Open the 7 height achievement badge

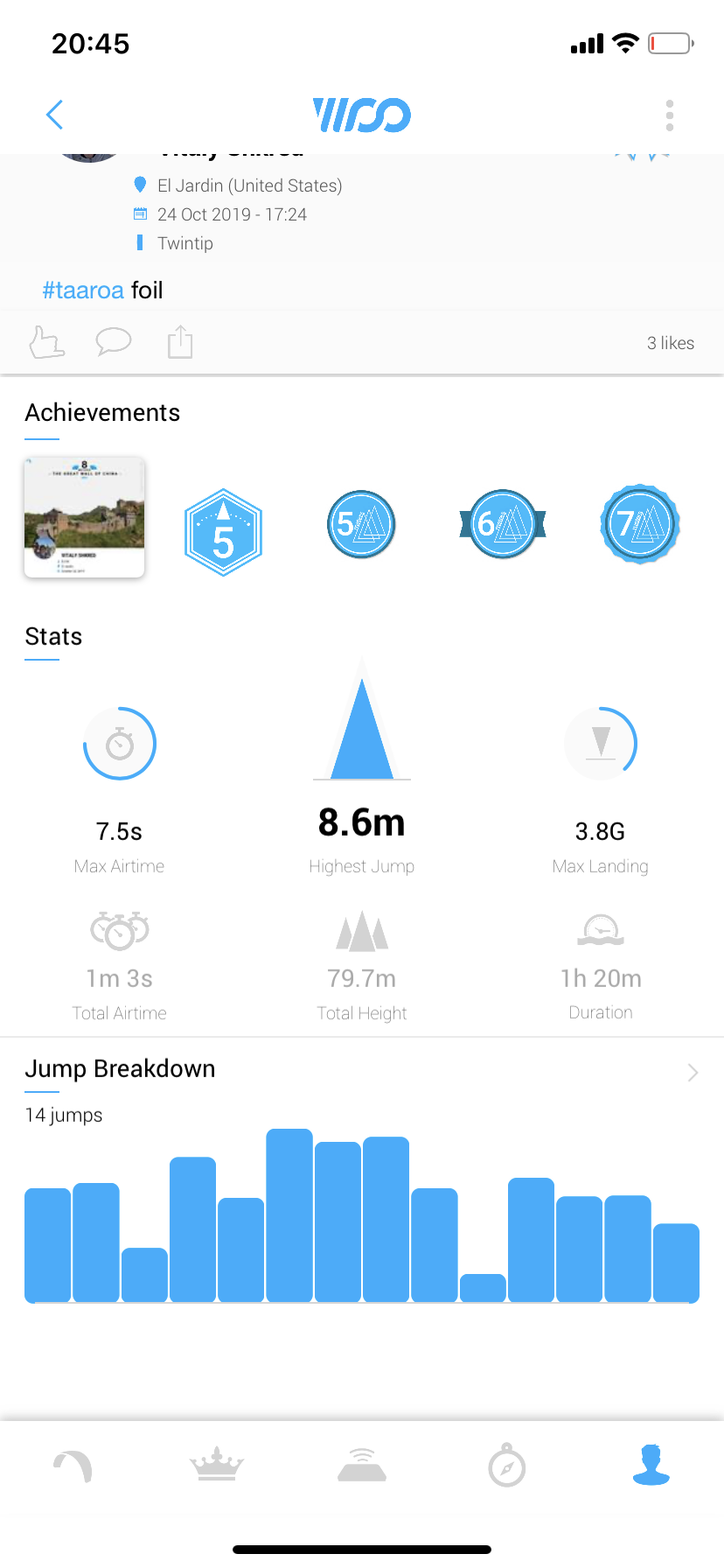640,524
